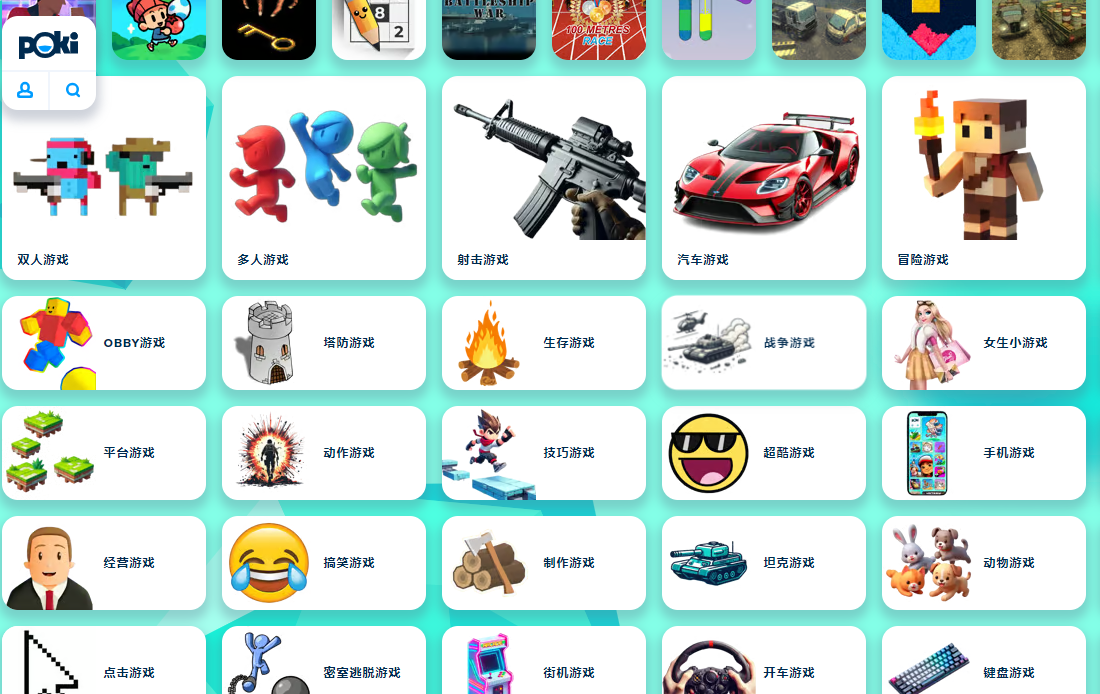This screenshot has width=1100, height=694.
Task: Open the 动作游戏 action category
Action: tap(324, 453)
